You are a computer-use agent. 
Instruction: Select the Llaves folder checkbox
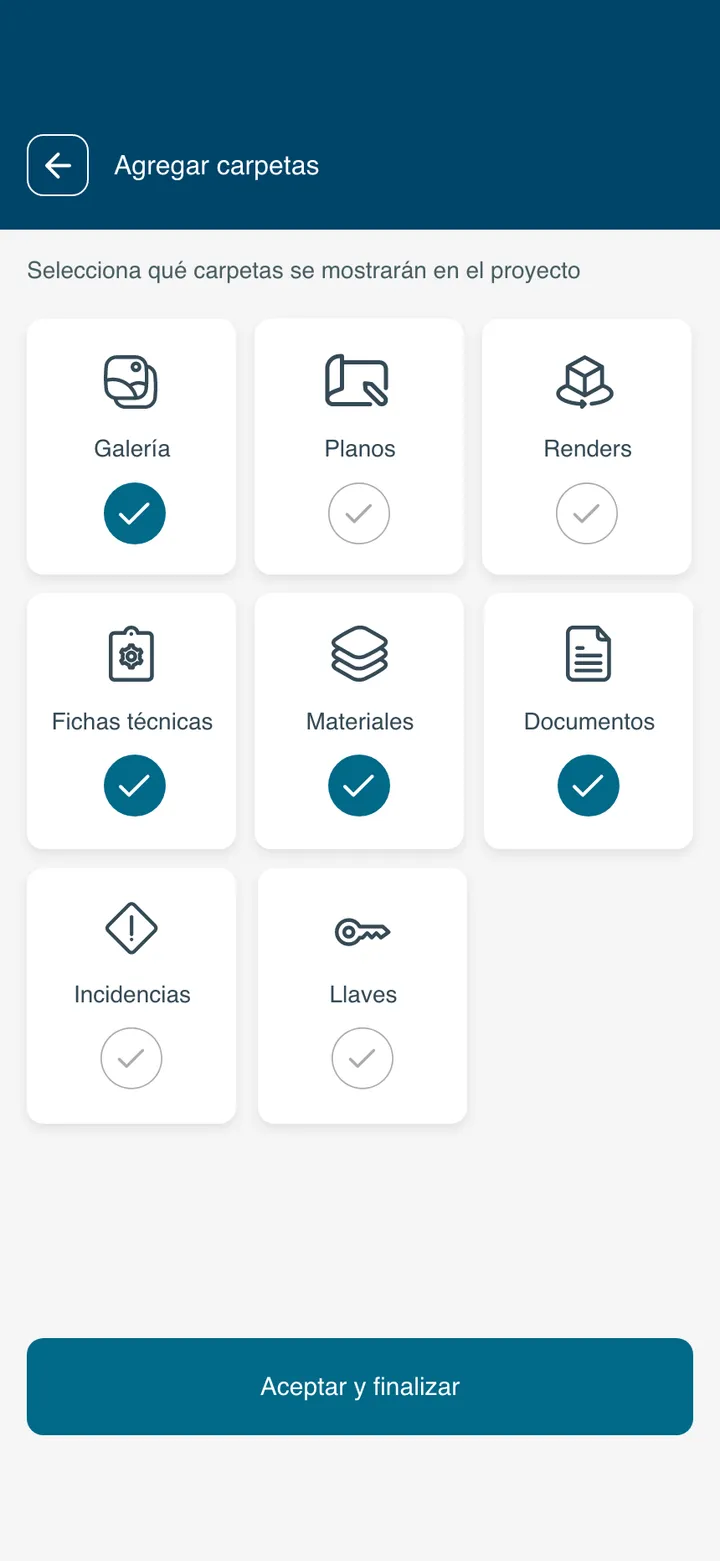[362, 1058]
